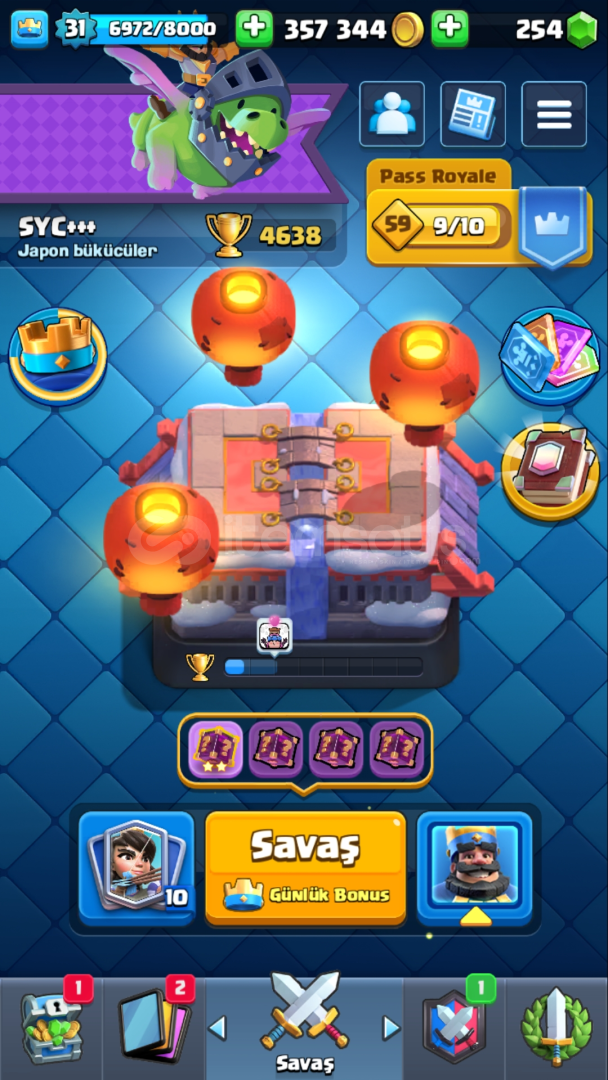The image size is (608, 1080).
Task: Tap the king level badge in top corner
Action: click(x=75, y=29)
